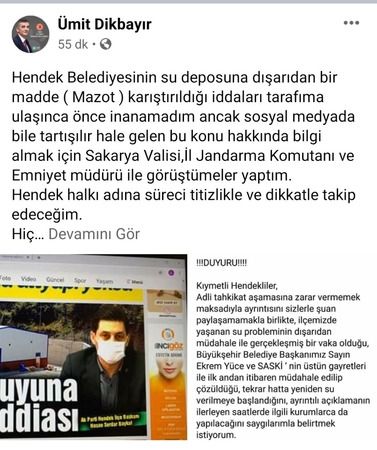Open the DUYURU announcement image
The height and width of the screenshot is (450, 377).
point(283,347)
